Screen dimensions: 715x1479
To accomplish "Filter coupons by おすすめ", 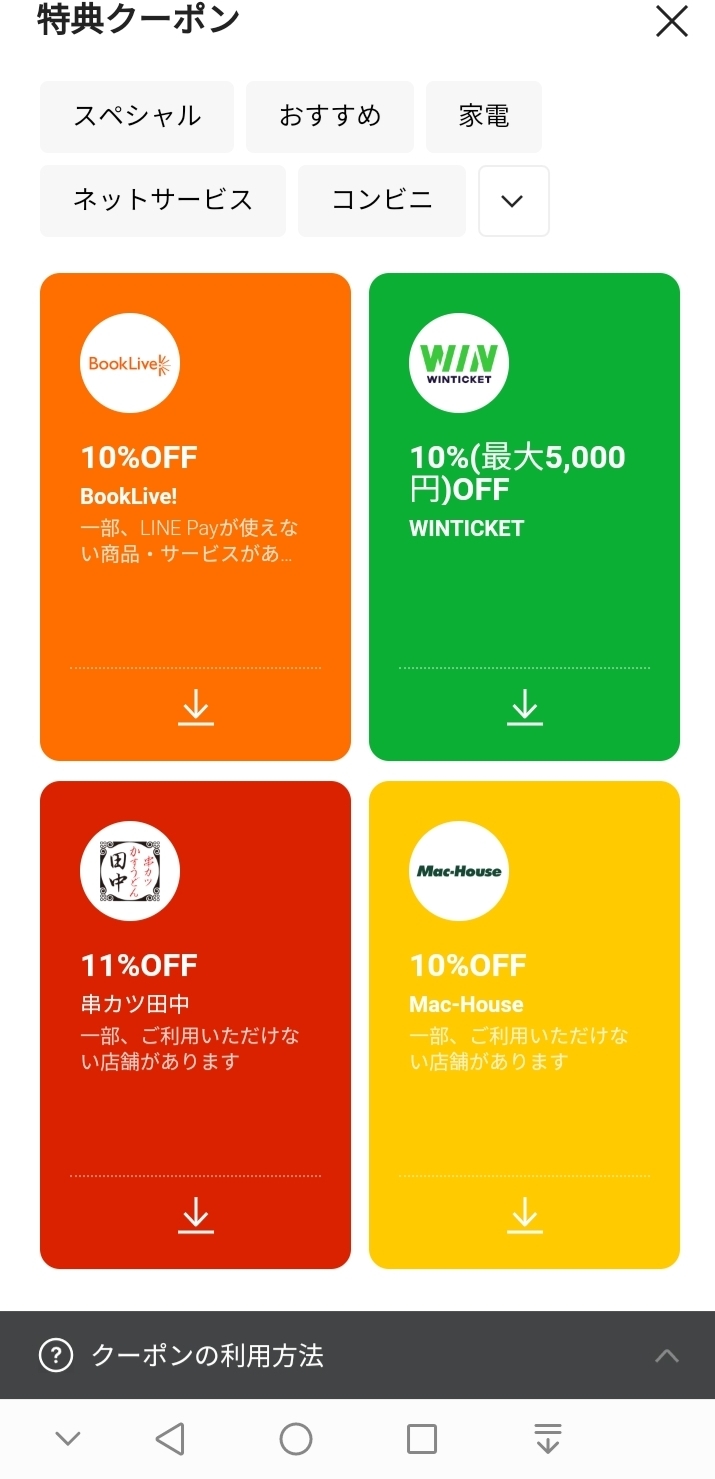I will pos(330,117).
